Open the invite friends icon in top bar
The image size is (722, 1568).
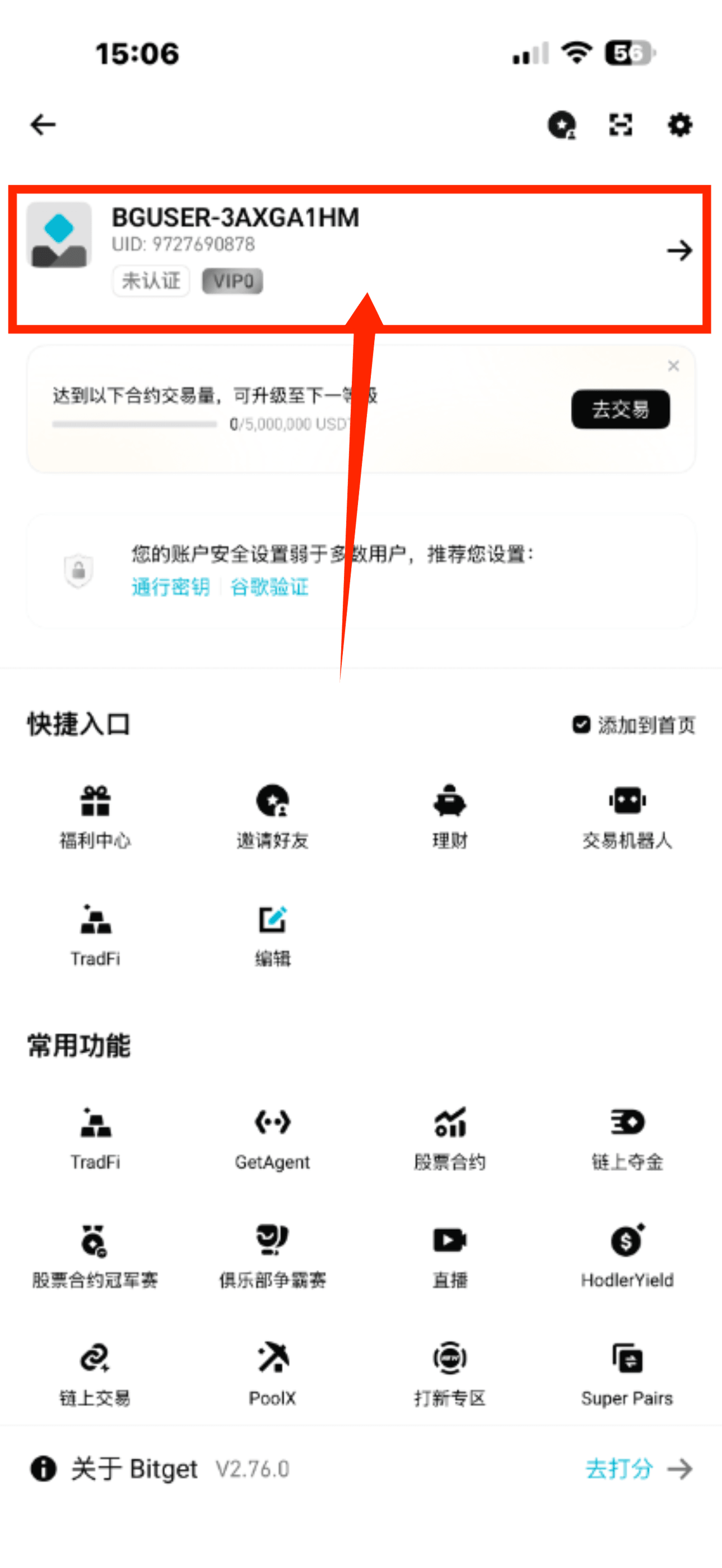pos(561,125)
